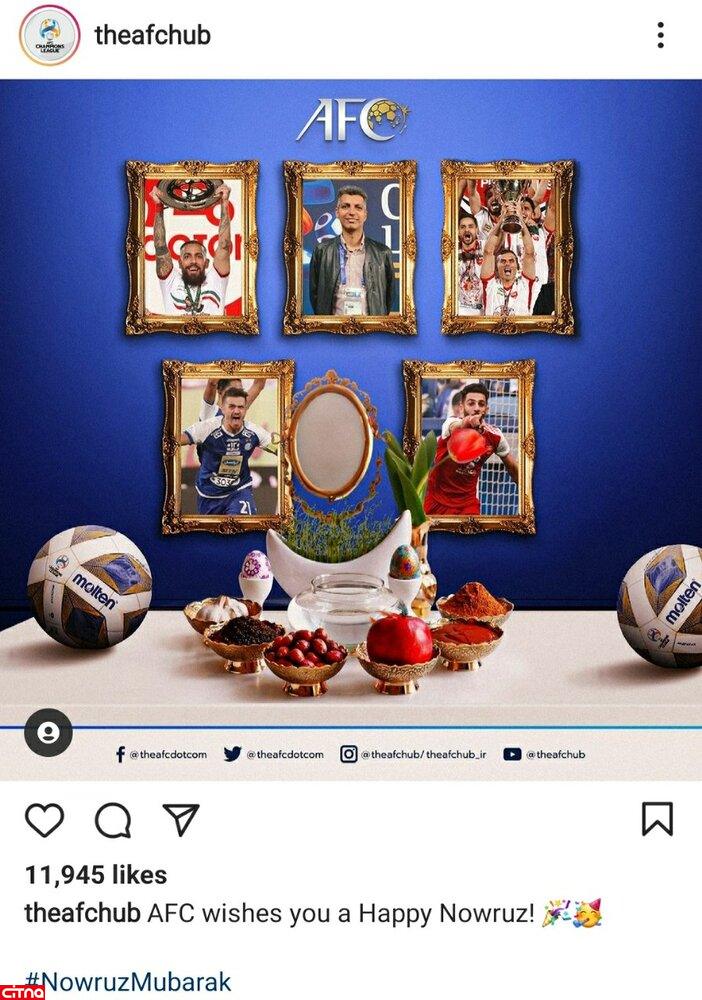702x1000 pixels.
Task: Tap theafchub username in the caption
Action: tap(82, 913)
